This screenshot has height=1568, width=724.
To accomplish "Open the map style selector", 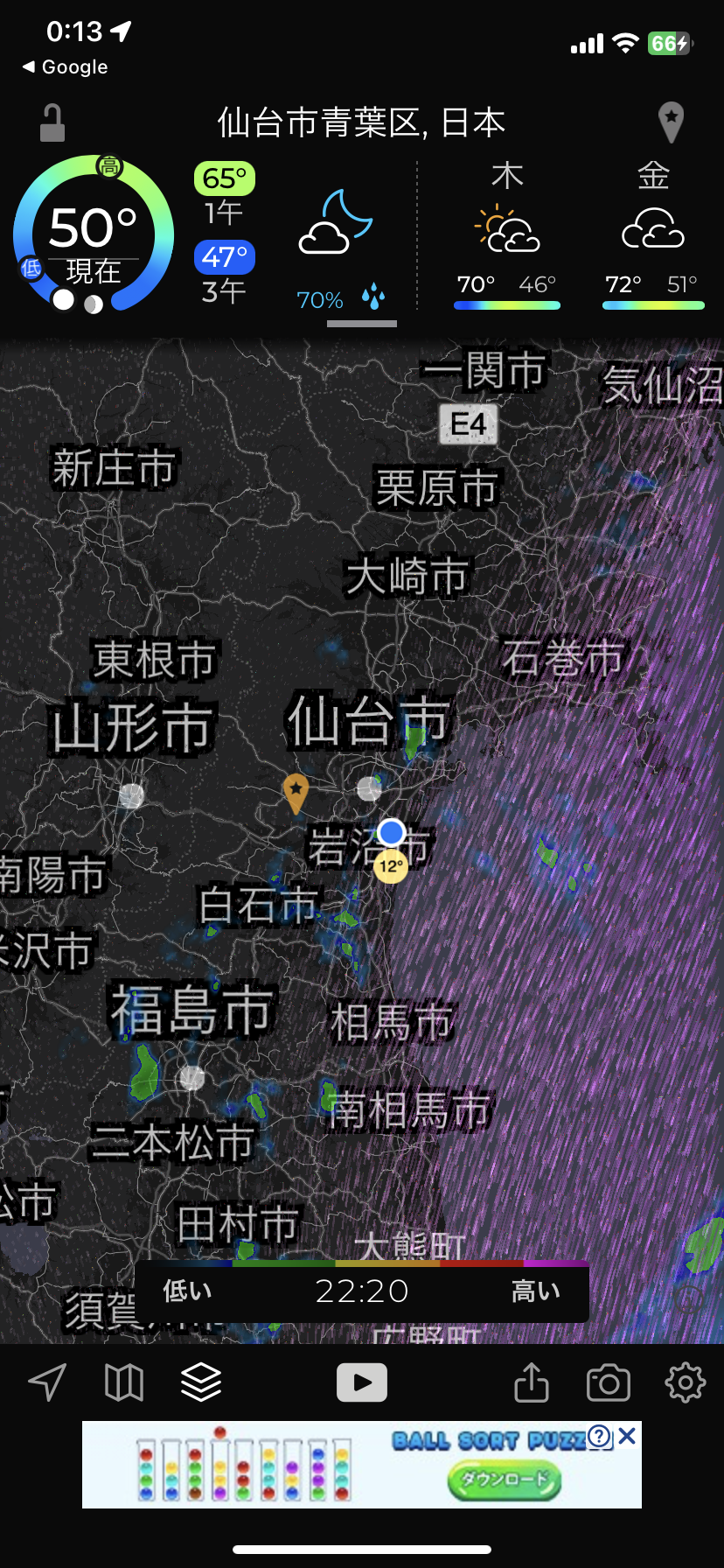I will [x=124, y=1382].
